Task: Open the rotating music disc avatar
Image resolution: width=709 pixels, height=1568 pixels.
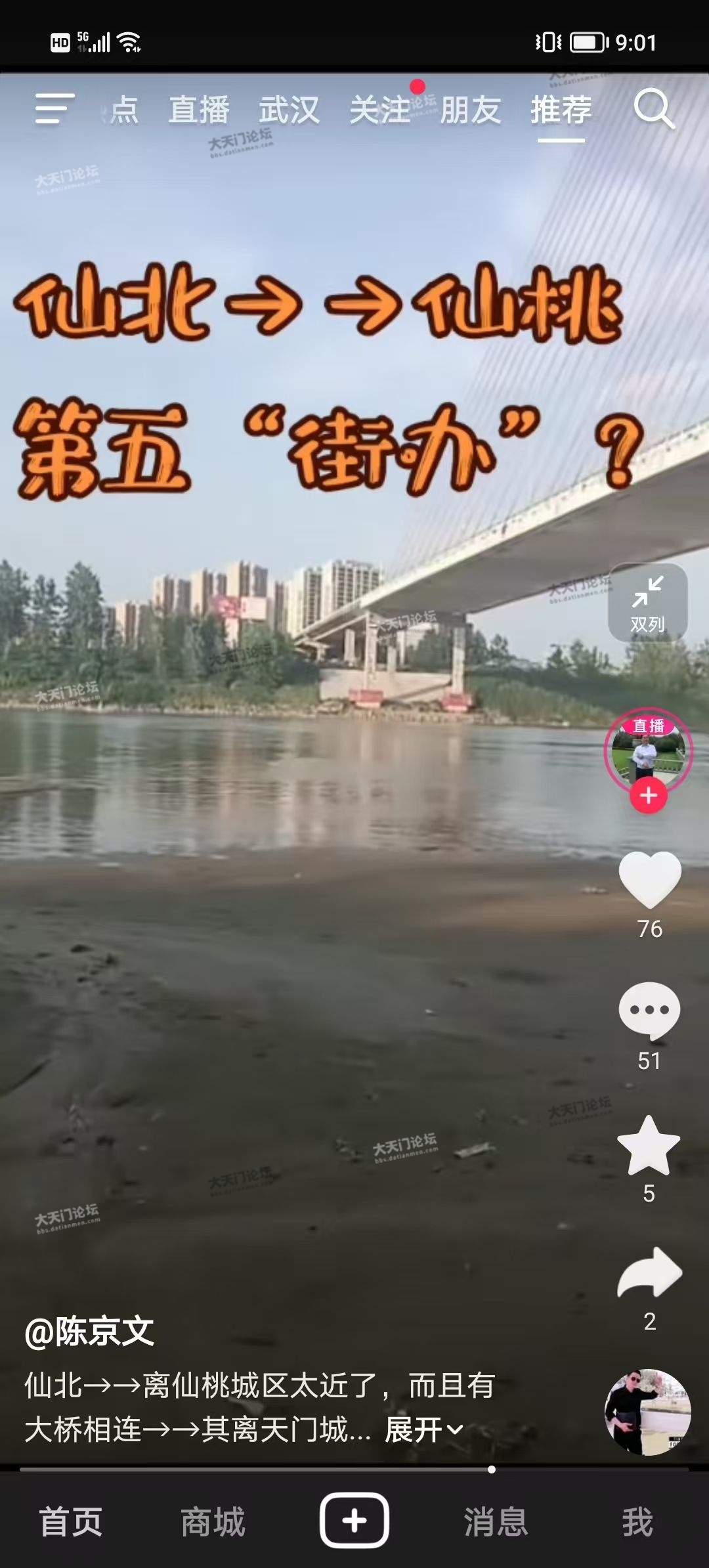Action: coord(647,1412)
